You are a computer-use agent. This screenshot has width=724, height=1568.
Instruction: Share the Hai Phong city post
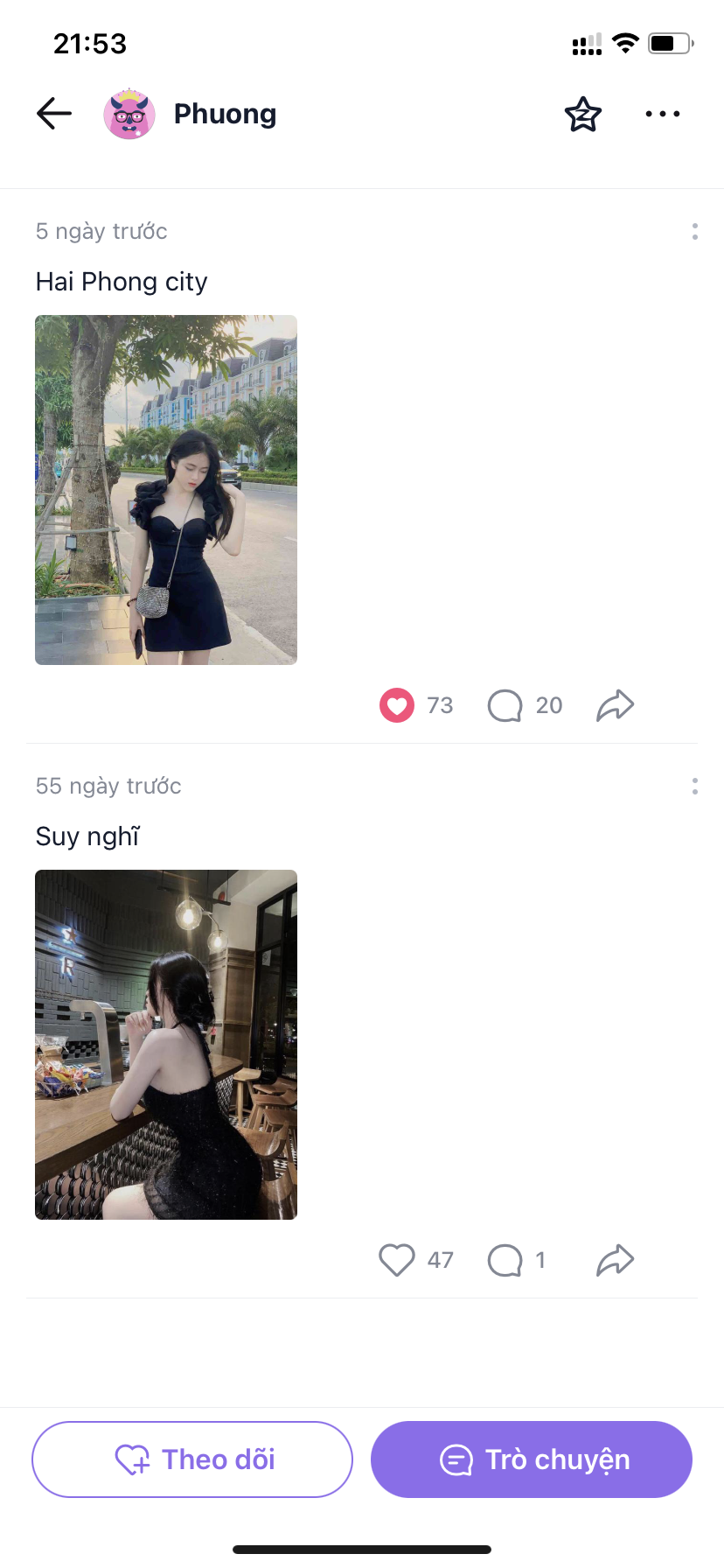tap(616, 705)
